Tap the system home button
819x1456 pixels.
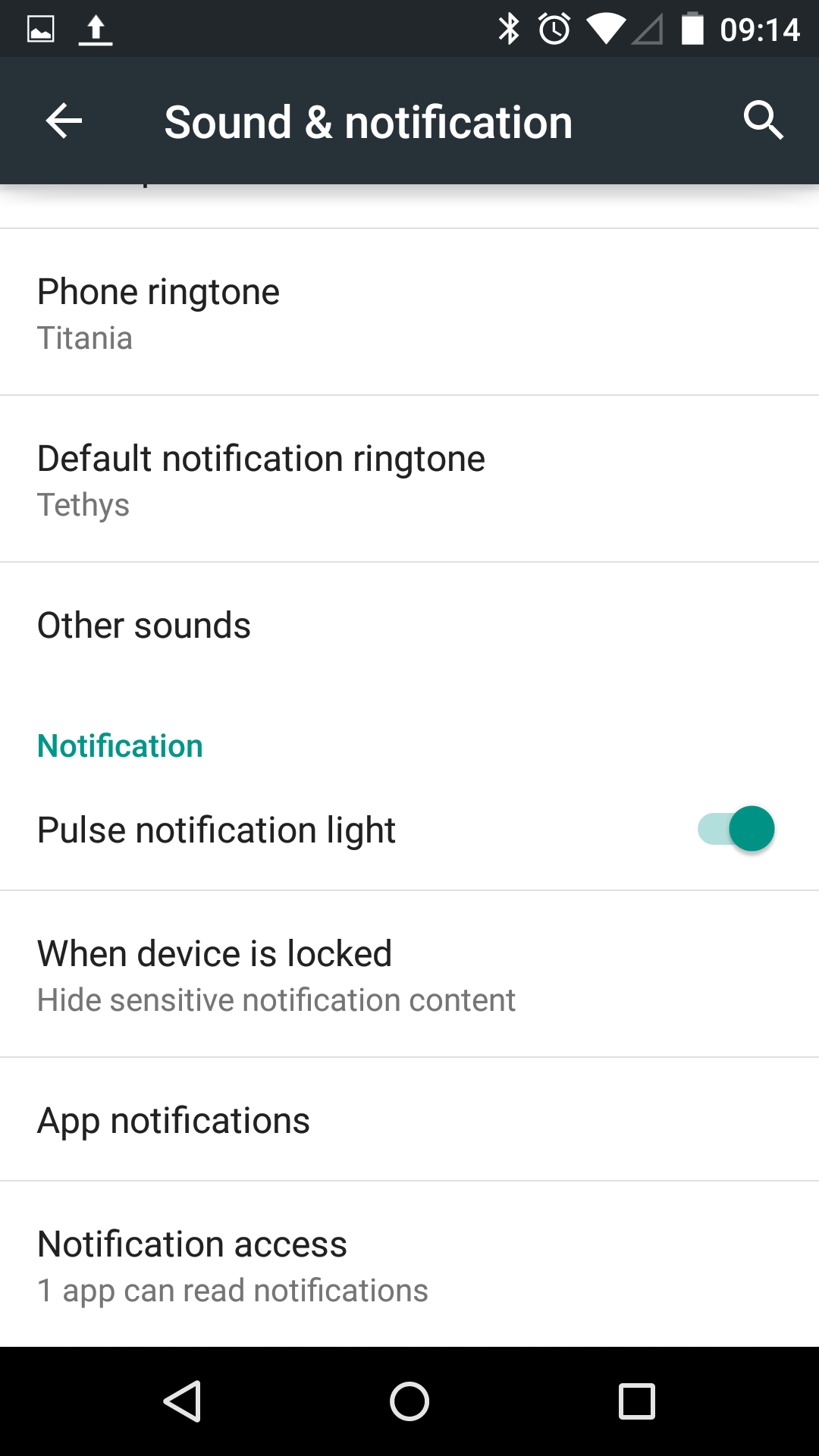(409, 1401)
